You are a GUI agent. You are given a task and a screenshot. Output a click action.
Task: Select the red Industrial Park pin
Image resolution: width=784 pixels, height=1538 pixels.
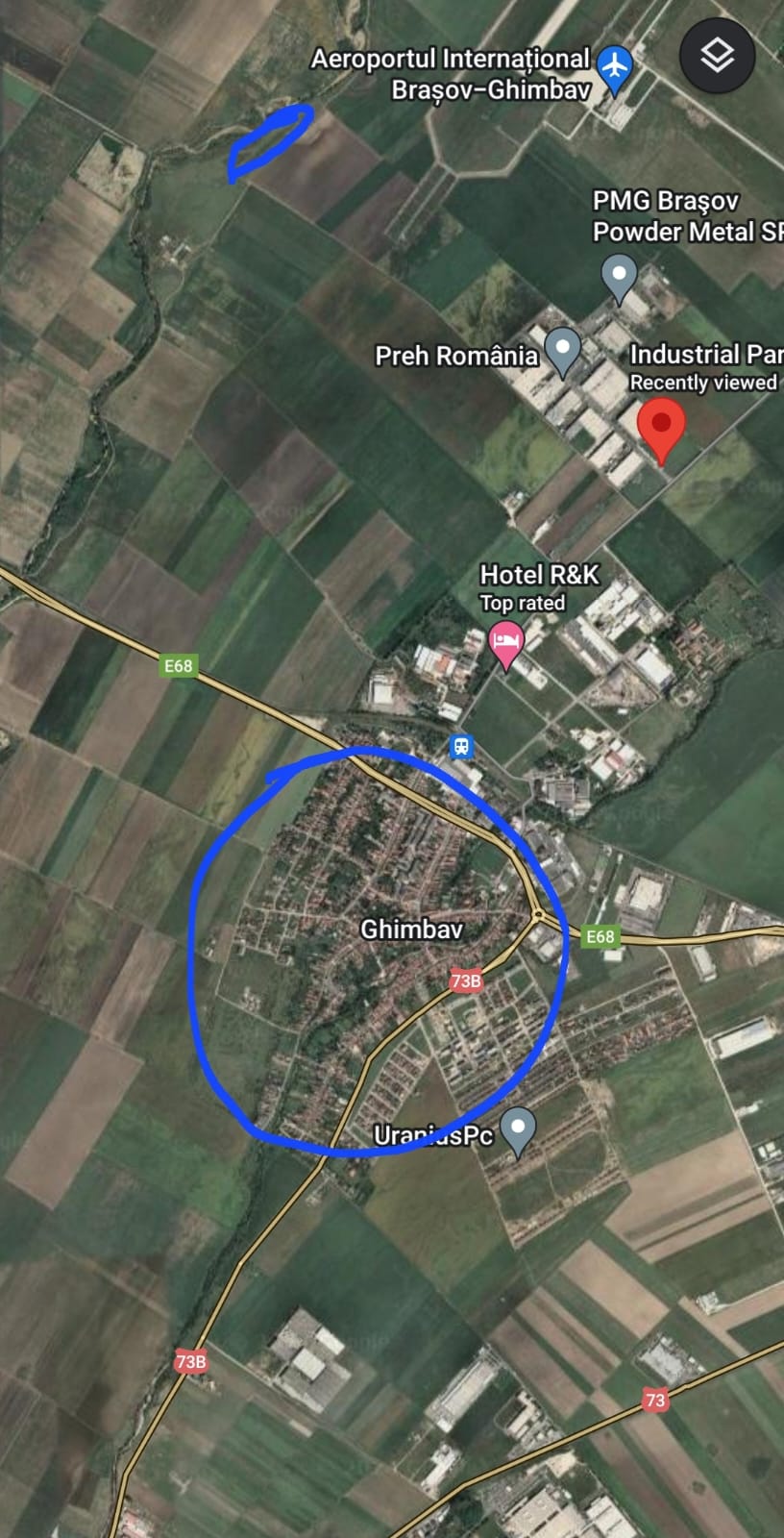click(x=661, y=429)
